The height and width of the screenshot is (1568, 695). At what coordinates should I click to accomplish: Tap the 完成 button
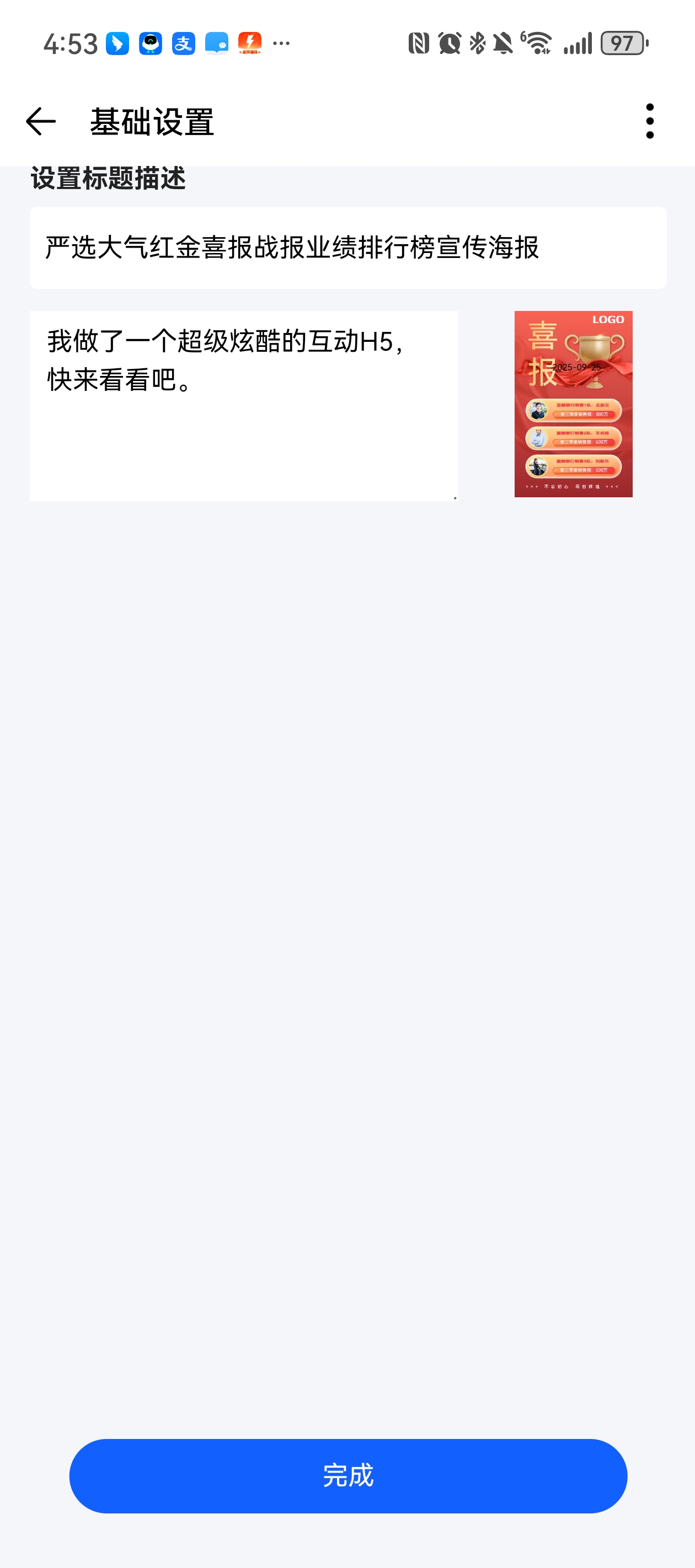click(x=348, y=1475)
